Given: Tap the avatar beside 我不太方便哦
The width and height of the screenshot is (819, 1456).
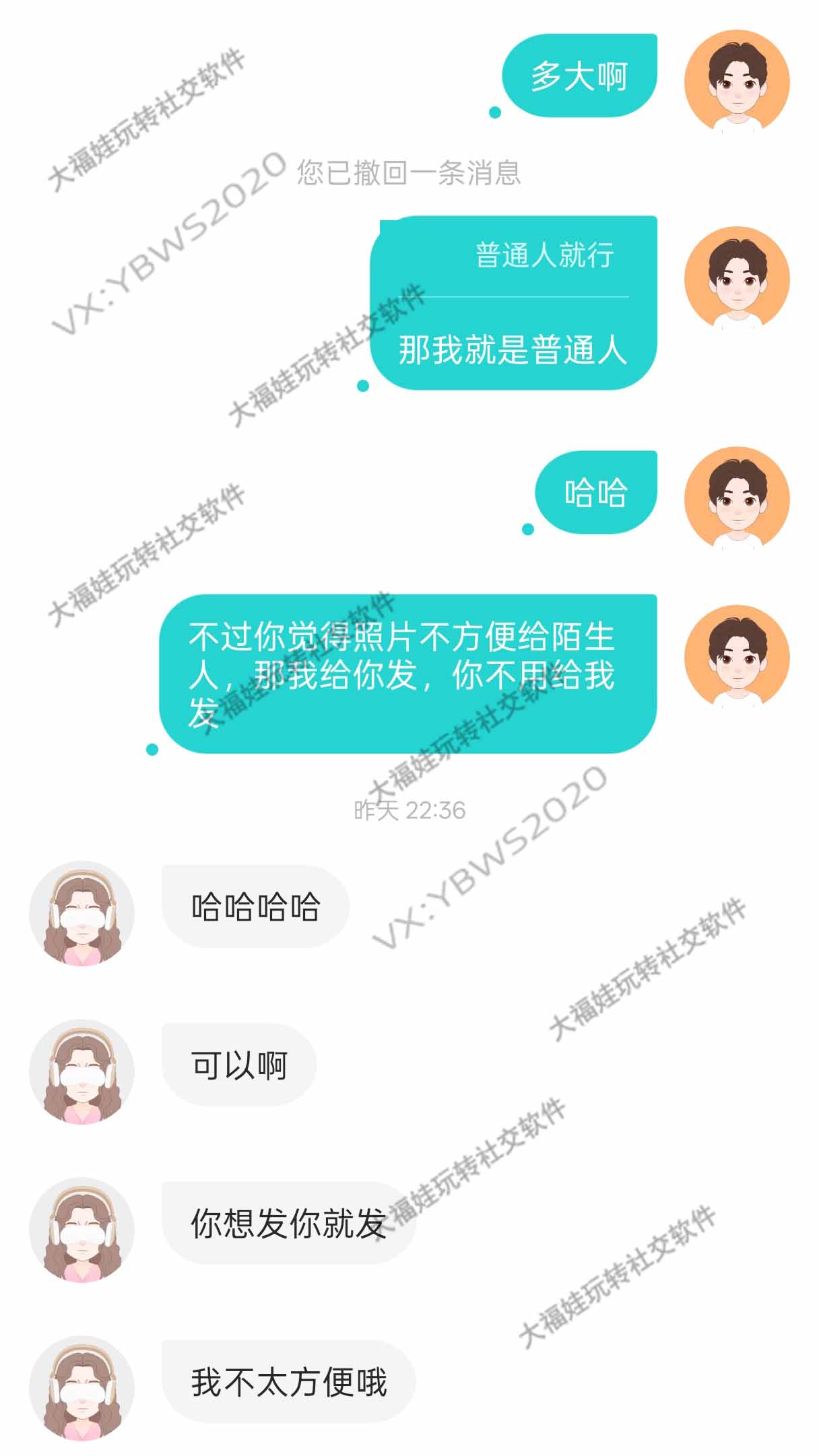Looking at the screenshot, I should point(82,1389).
